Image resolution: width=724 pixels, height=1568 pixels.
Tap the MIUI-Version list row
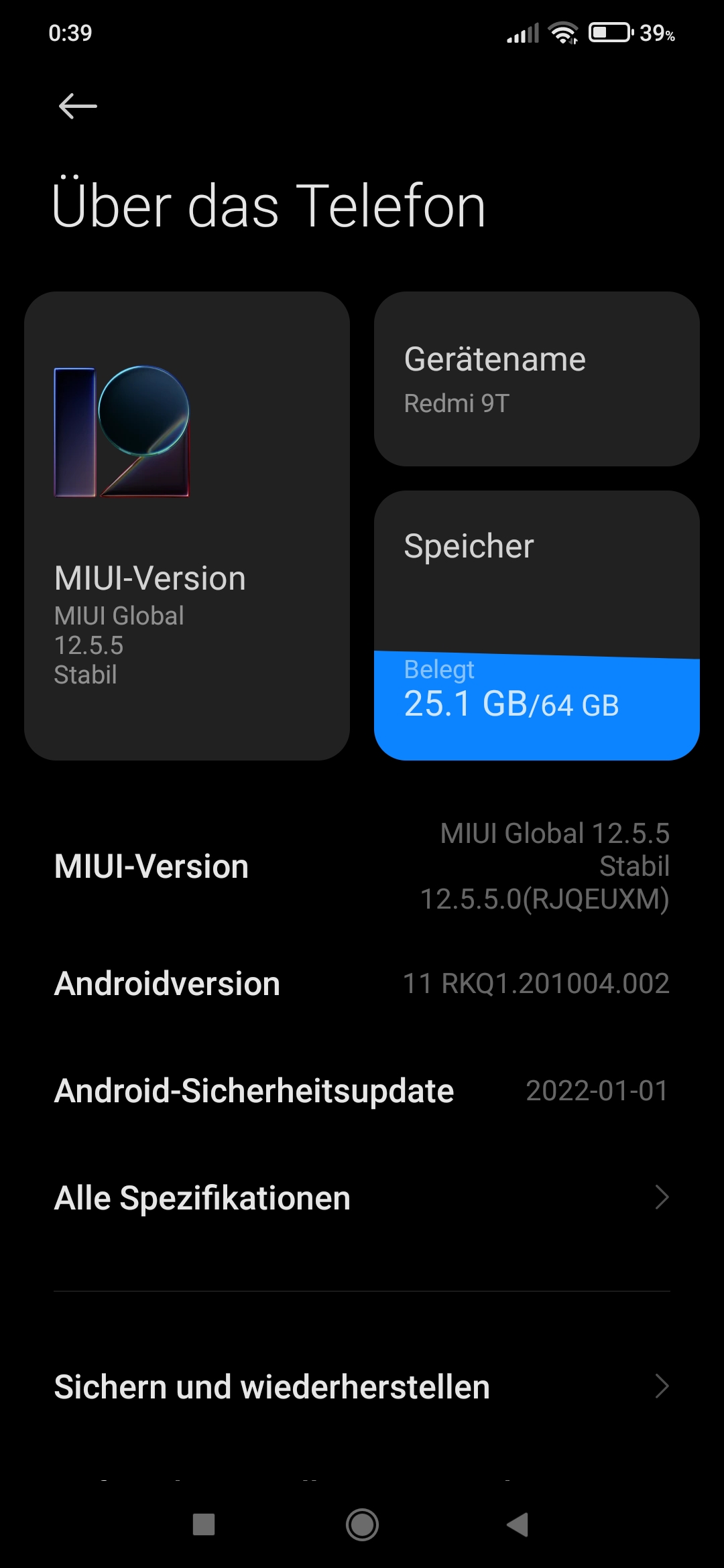[x=362, y=866]
